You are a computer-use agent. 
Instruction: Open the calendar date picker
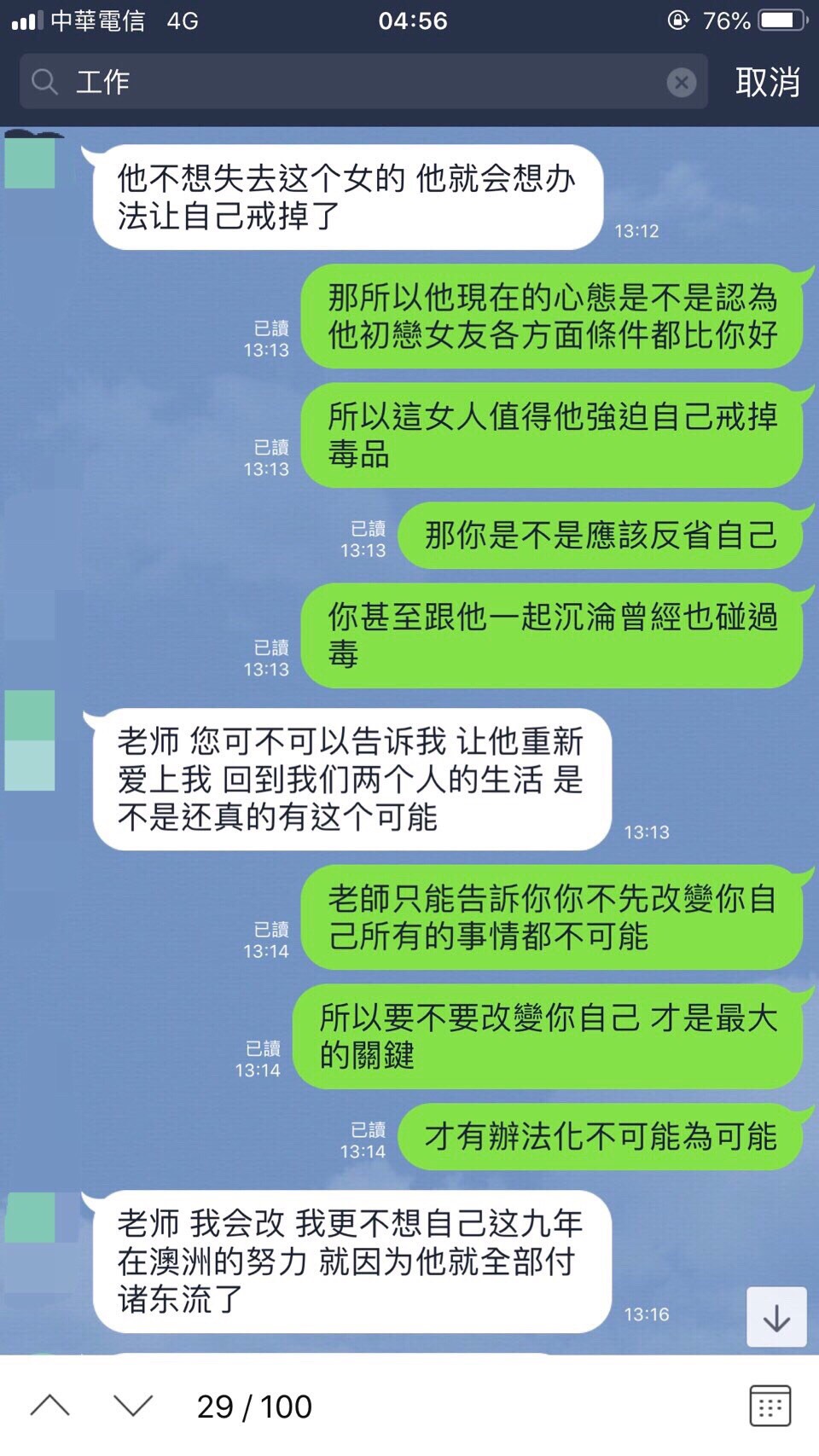tap(770, 1406)
